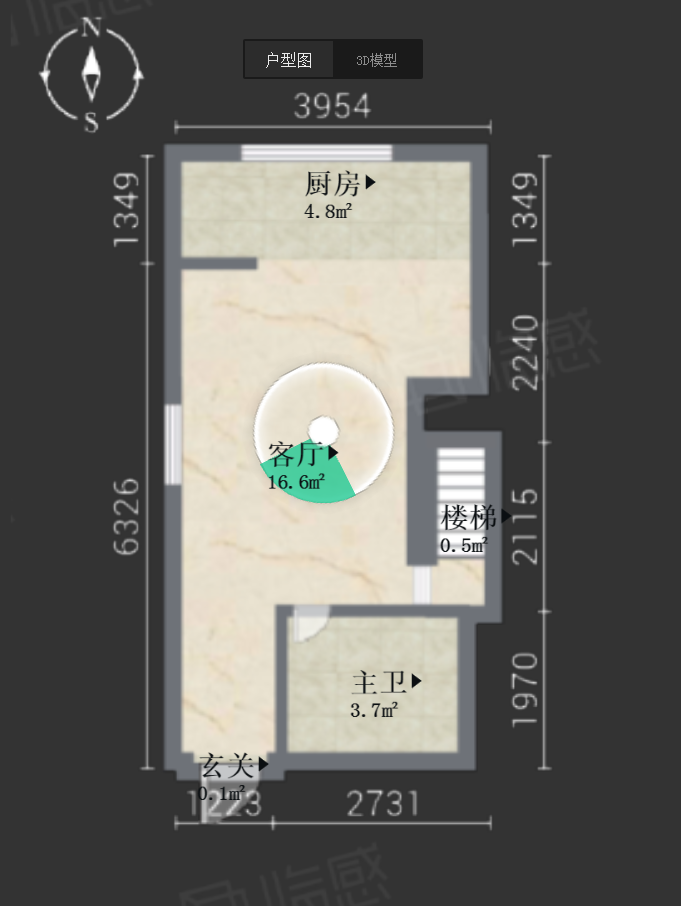This screenshot has width=681, height=906.
Task: Go to the 楼梯 label
Action: (476, 517)
